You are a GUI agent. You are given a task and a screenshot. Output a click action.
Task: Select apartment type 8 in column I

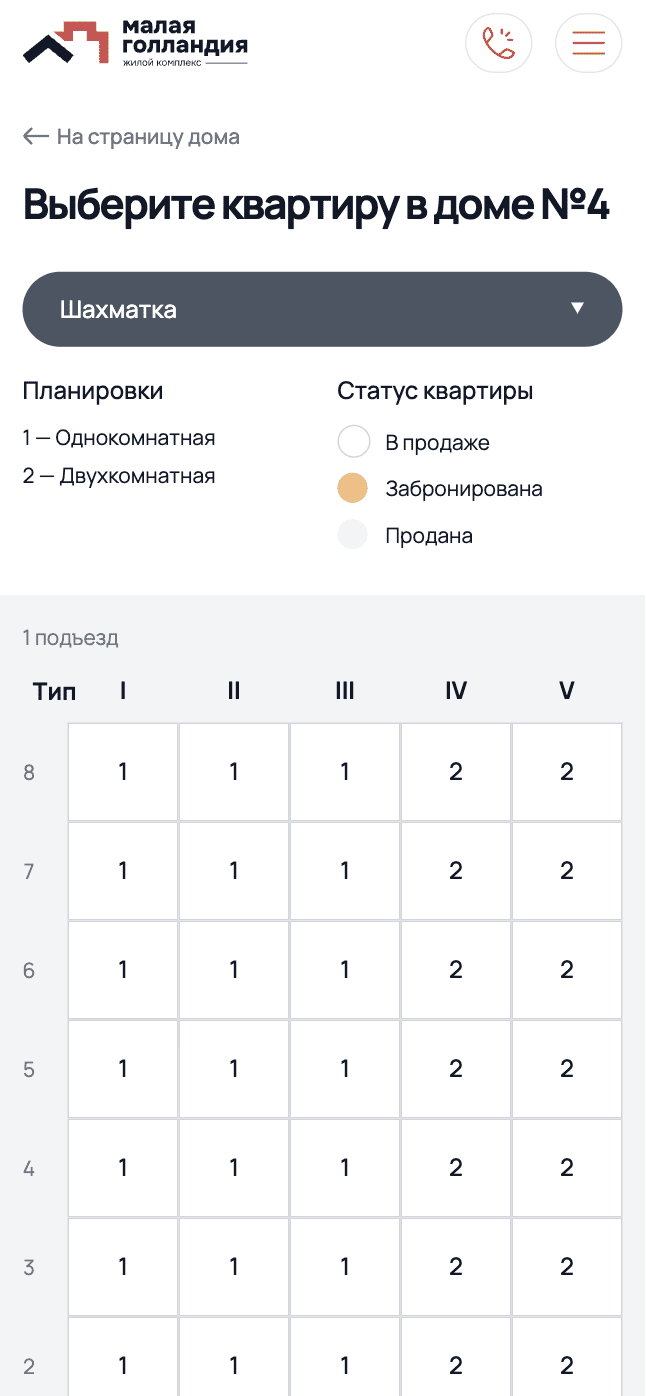123,772
